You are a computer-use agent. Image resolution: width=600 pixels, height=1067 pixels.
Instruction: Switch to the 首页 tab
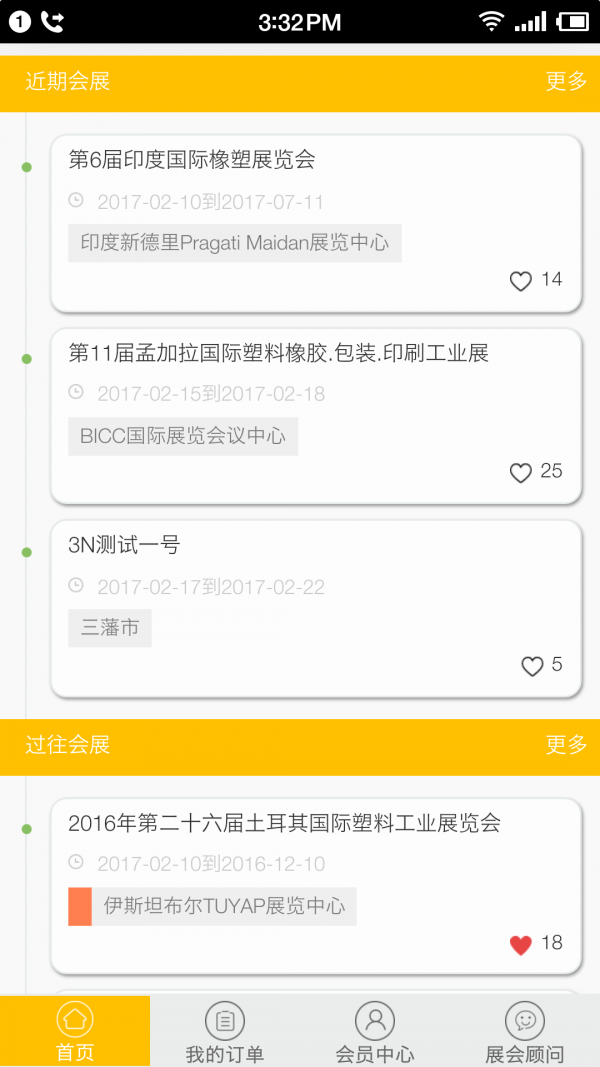click(x=75, y=1032)
